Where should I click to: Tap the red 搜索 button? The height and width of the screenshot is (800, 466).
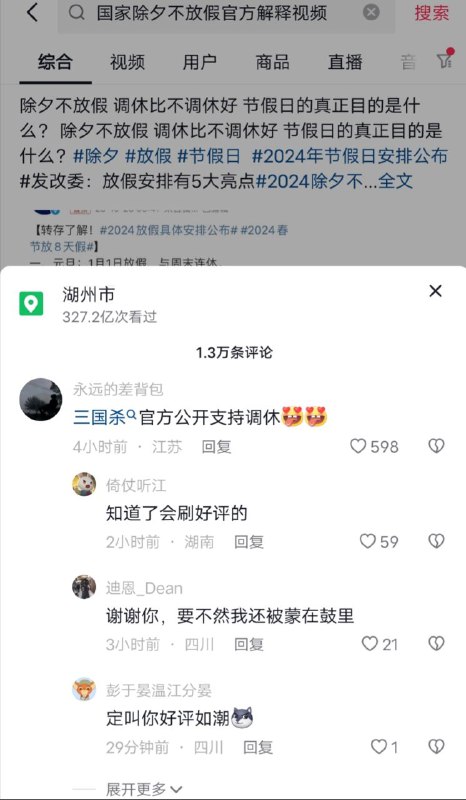pyautogui.click(x=431, y=13)
